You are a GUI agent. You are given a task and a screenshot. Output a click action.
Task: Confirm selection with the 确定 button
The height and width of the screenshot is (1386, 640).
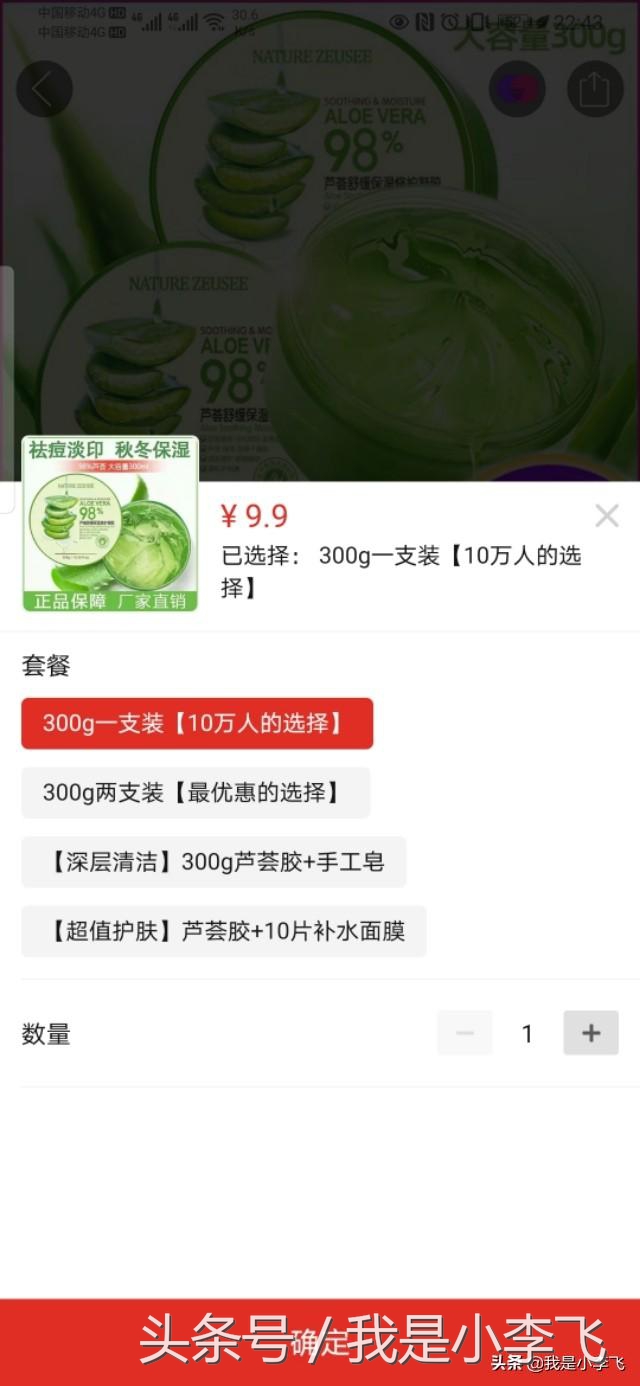320,1342
